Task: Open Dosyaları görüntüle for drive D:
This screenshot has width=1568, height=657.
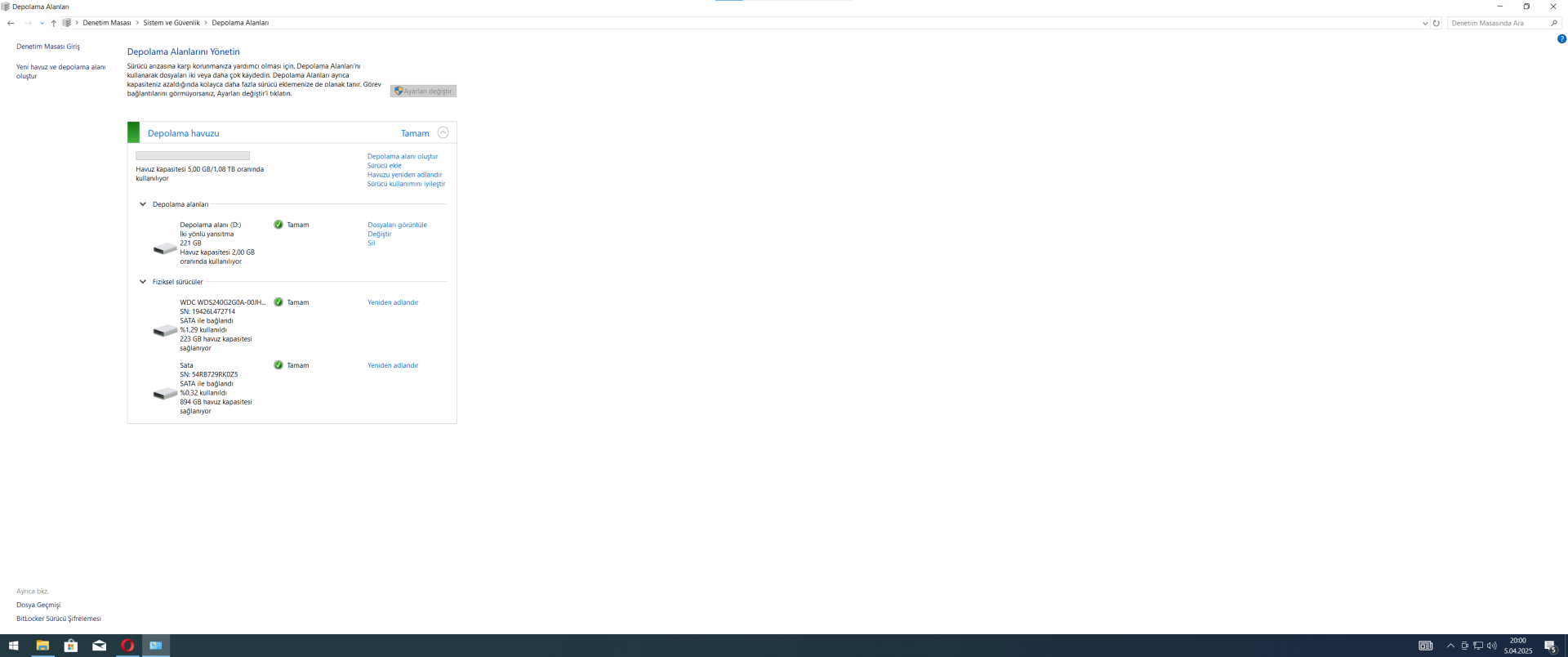Action: click(397, 225)
